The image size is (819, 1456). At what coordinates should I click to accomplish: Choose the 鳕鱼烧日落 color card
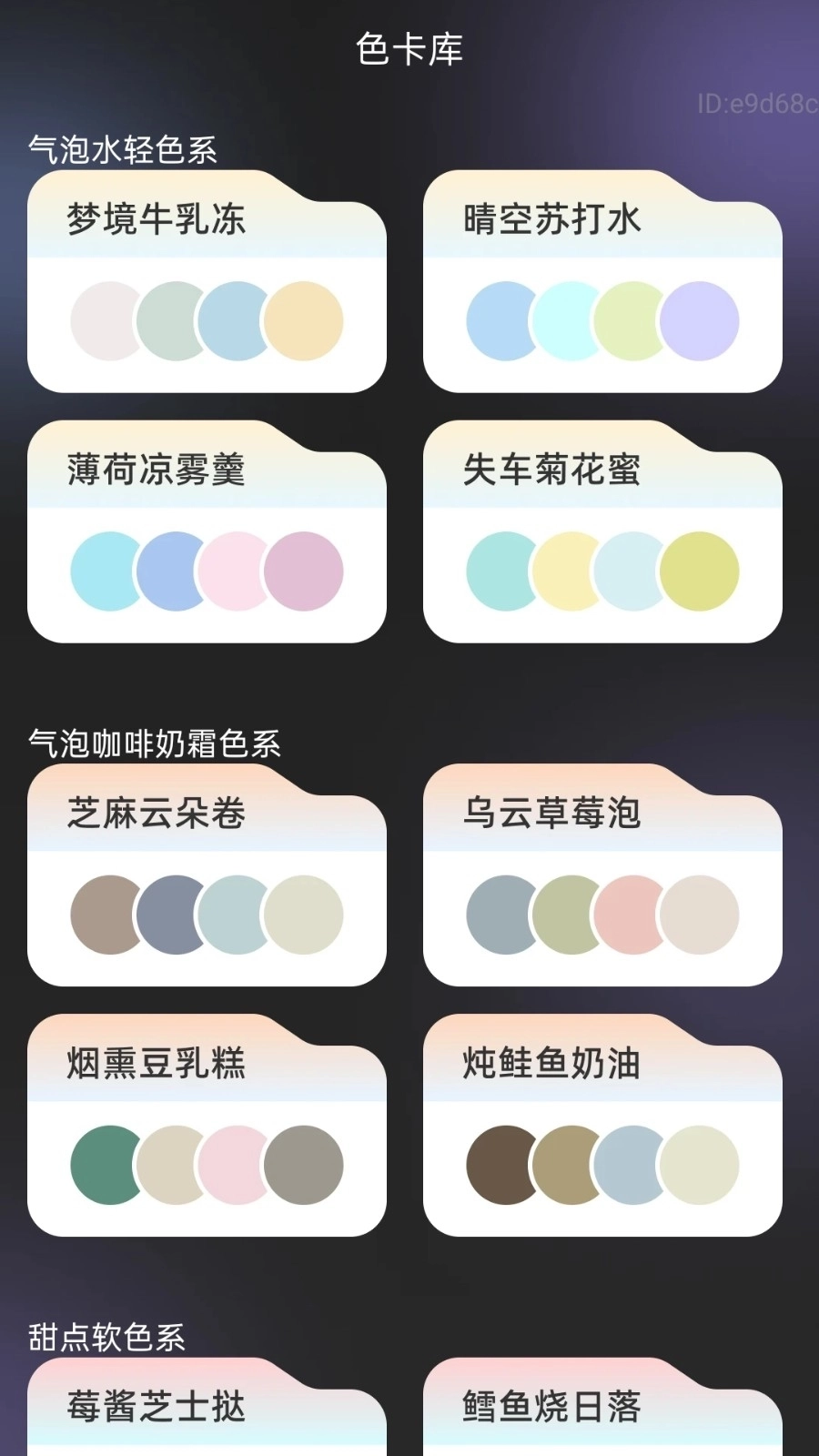coord(602,1410)
